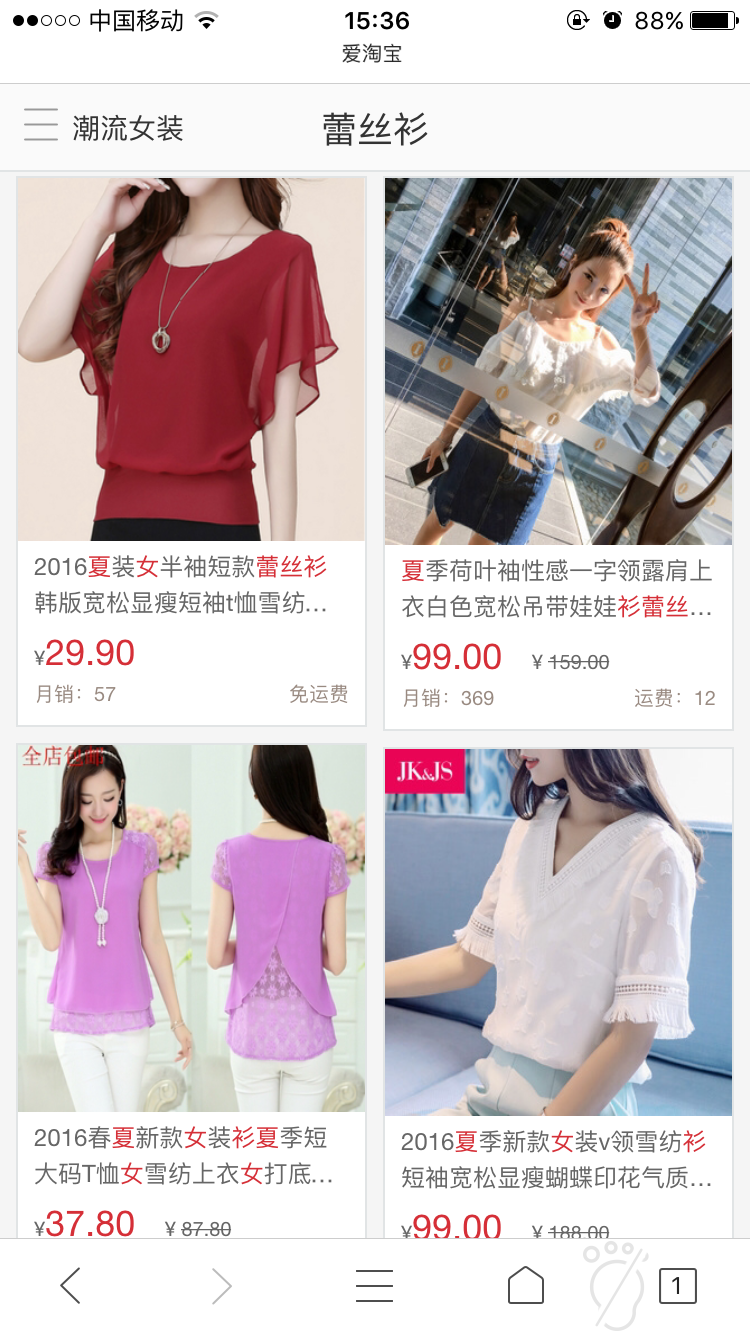View the white off-shoulder top priced ¥99.00
This screenshot has height=1334, width=750.
tap(558, 362)
